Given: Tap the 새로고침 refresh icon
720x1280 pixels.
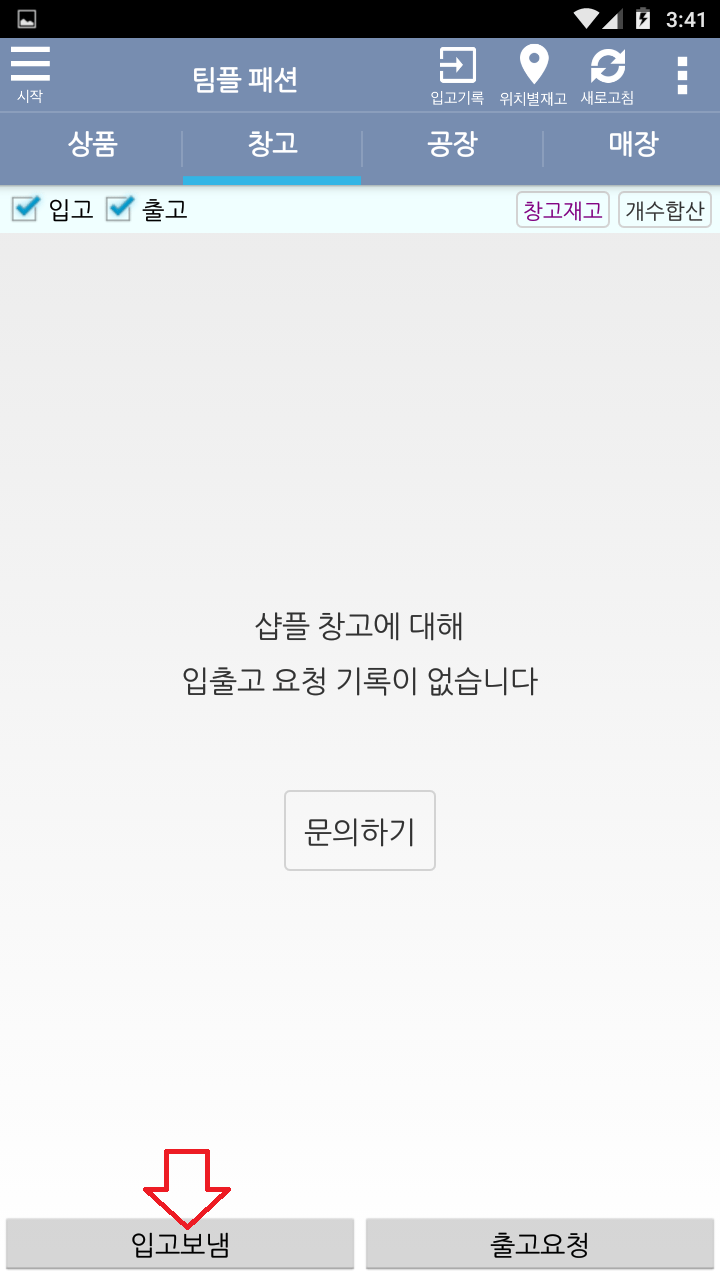Looking at the screenshot, I should [607, 76].
